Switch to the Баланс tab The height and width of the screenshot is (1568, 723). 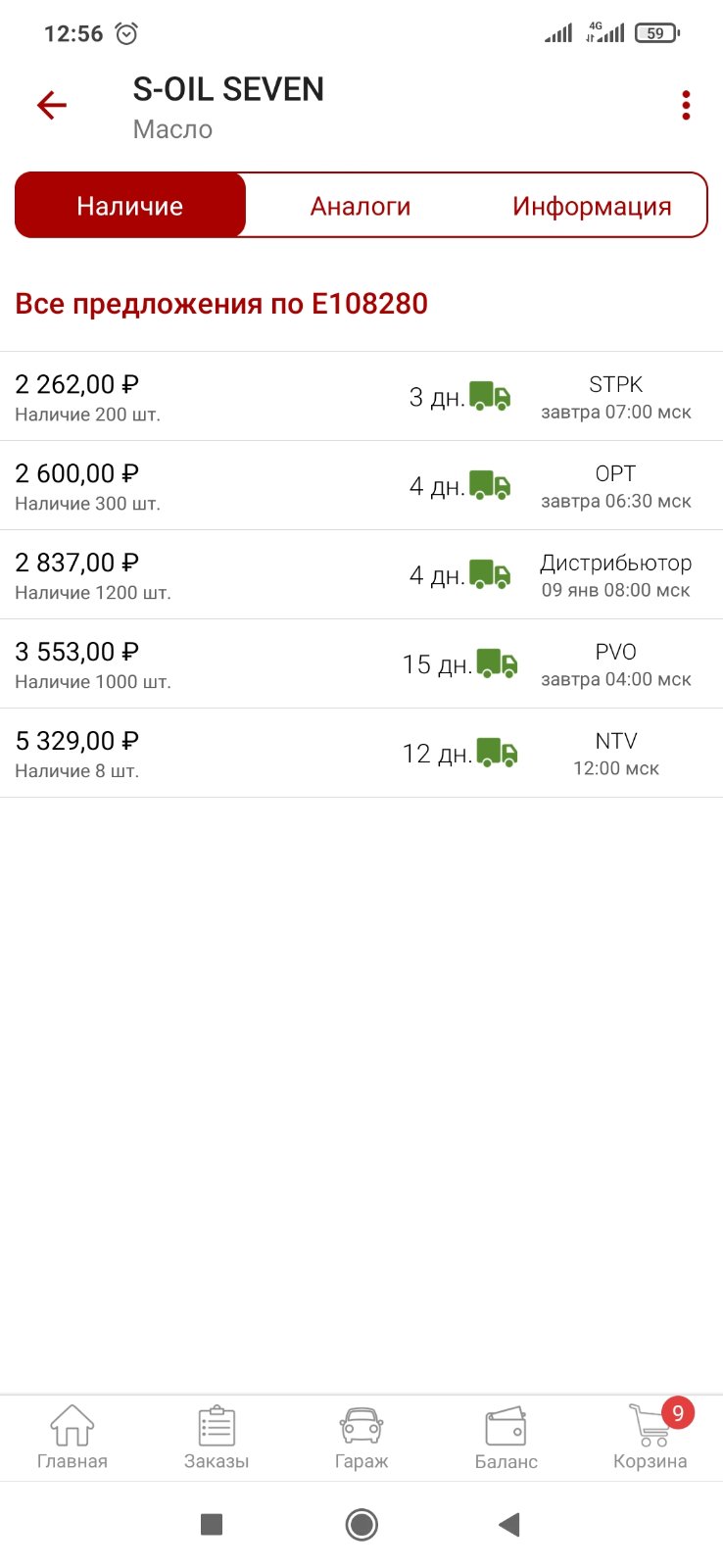(506, 1438)
